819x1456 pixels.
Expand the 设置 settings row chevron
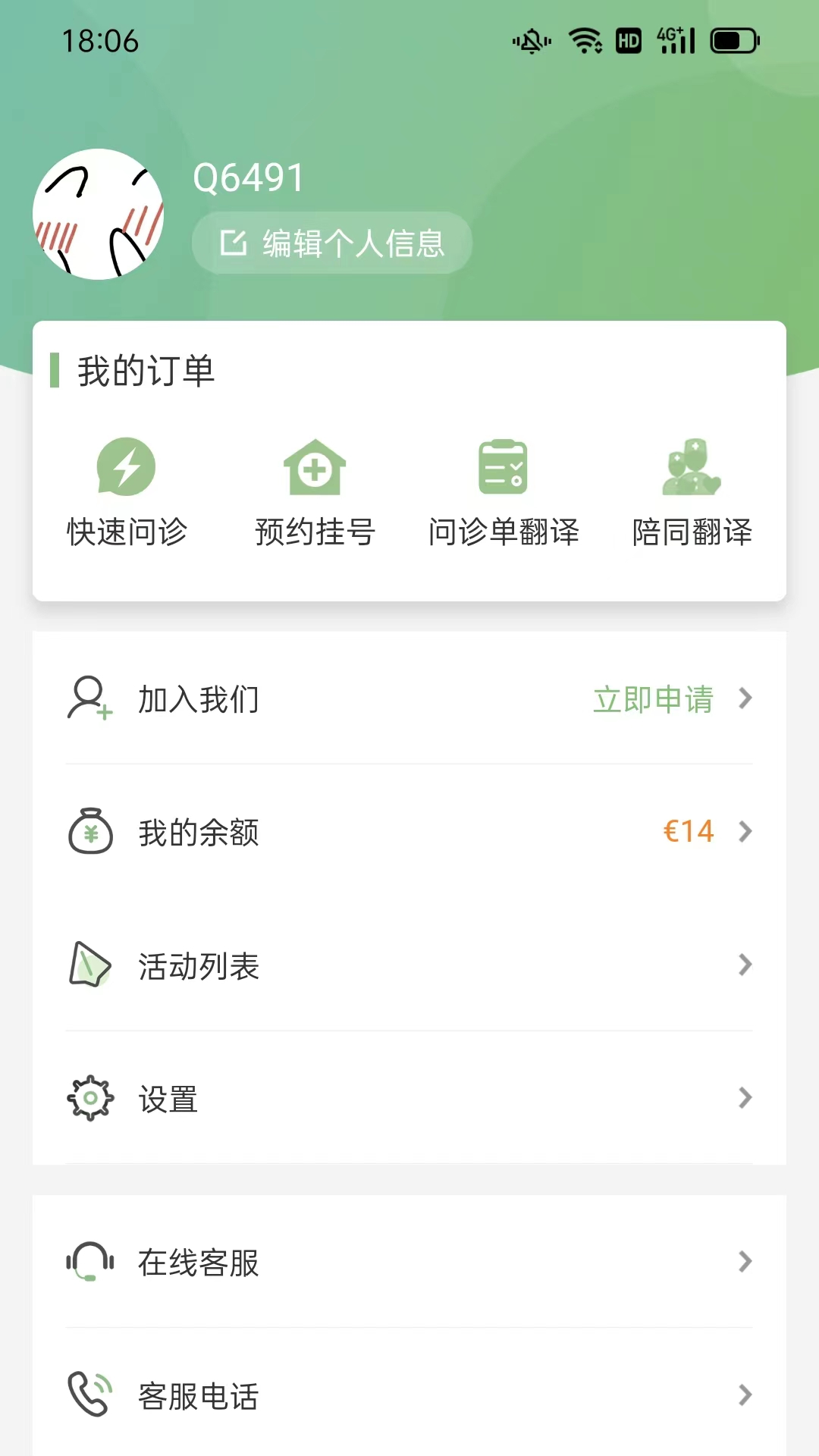coord(745,1097)
